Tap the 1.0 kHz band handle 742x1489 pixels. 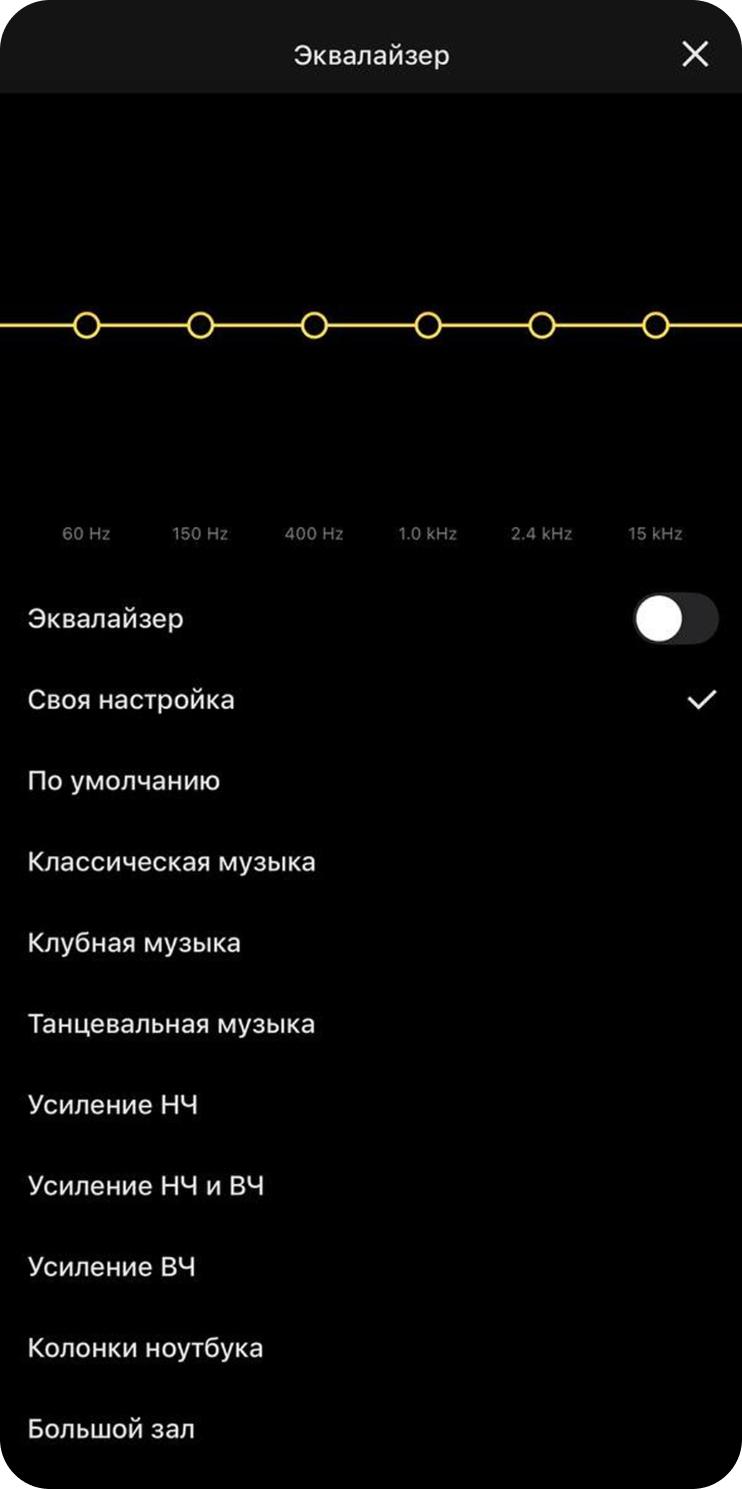click(428, 325)
